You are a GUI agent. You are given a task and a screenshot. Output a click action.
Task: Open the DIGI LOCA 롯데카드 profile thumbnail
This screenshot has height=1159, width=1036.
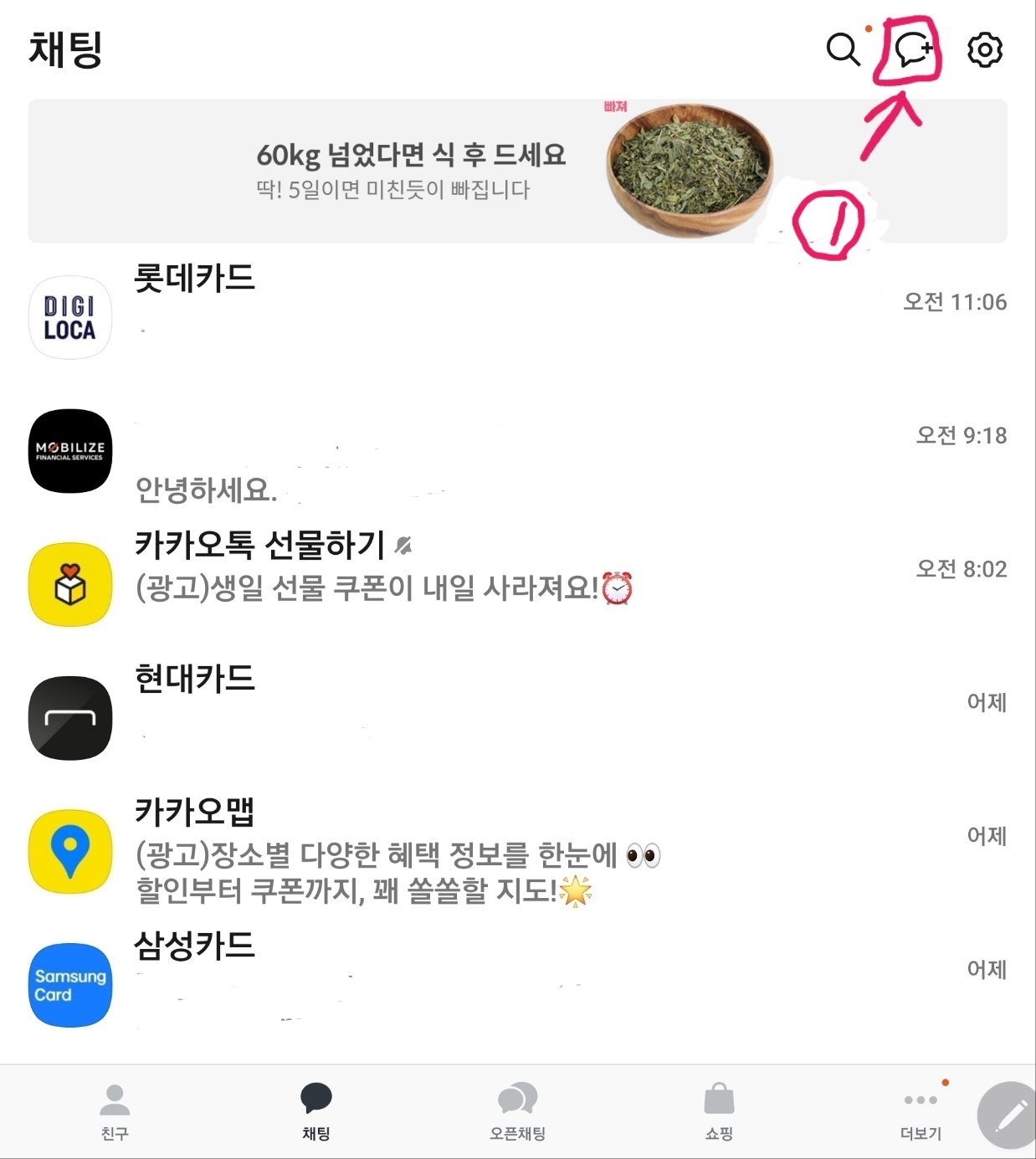[69, 320]
